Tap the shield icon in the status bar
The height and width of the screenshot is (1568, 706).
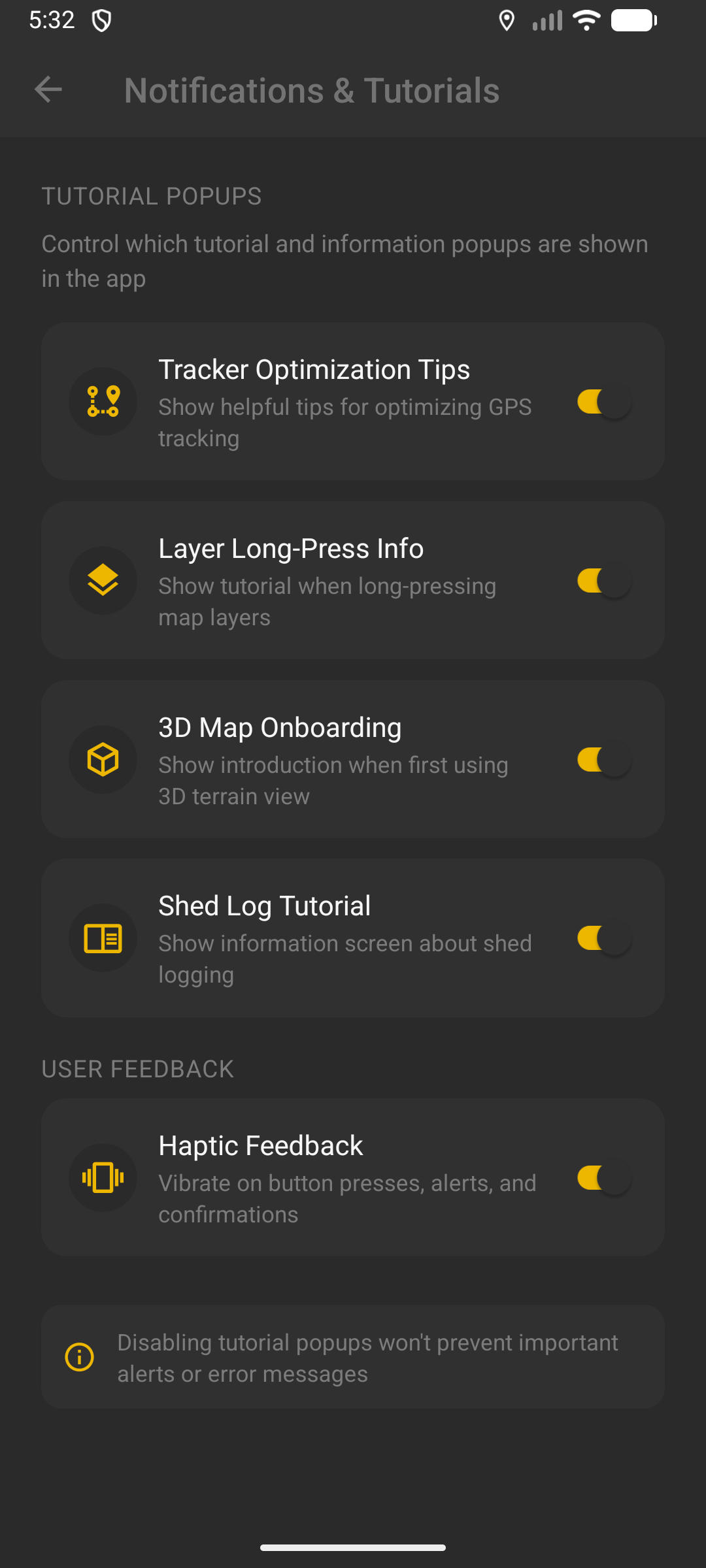coord(101,20)
